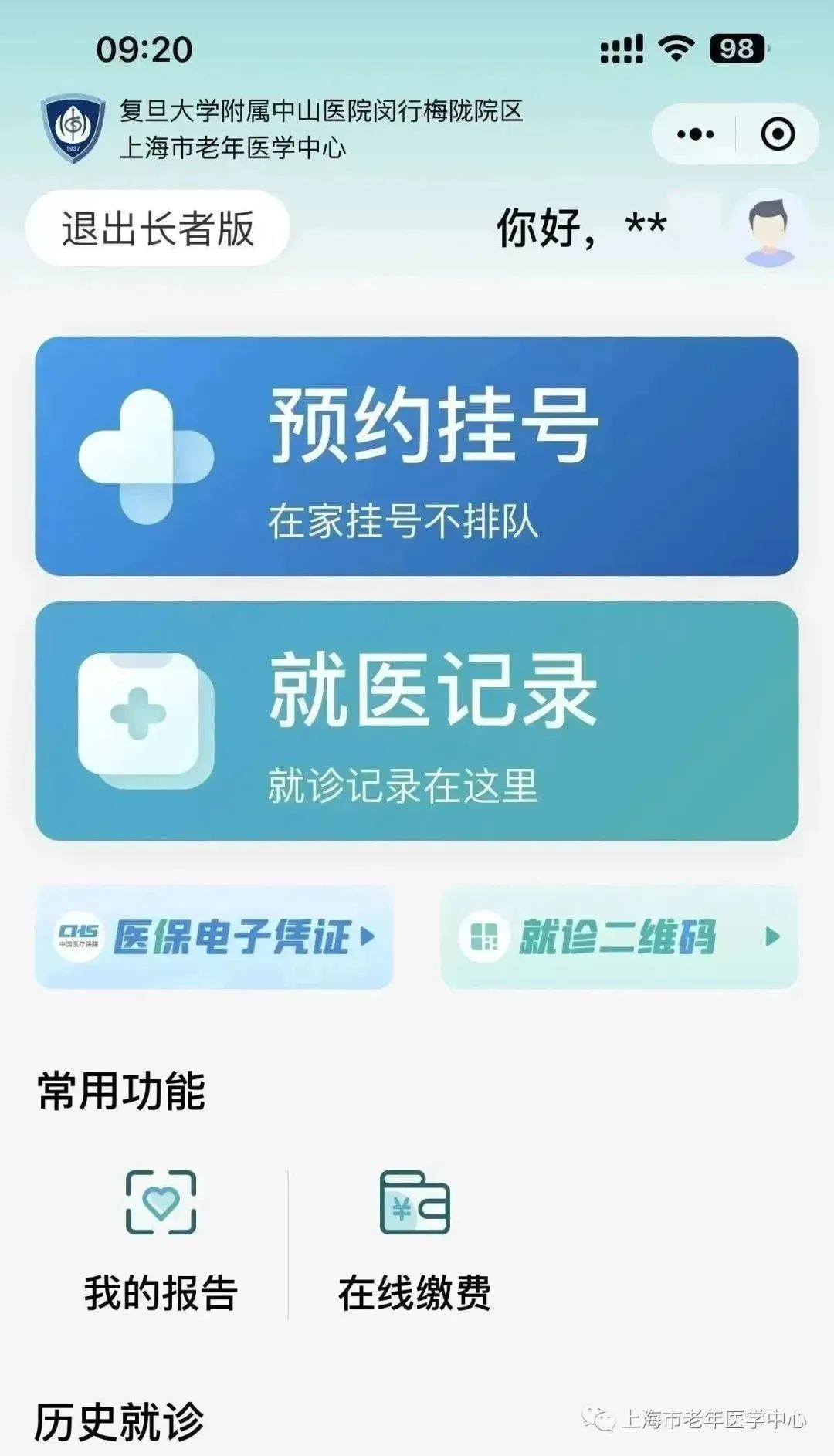The height and width of the screenshot is (1456, 834).
Task: Tap 退出长者版 to exit elder mode
Action: point(158,229)
